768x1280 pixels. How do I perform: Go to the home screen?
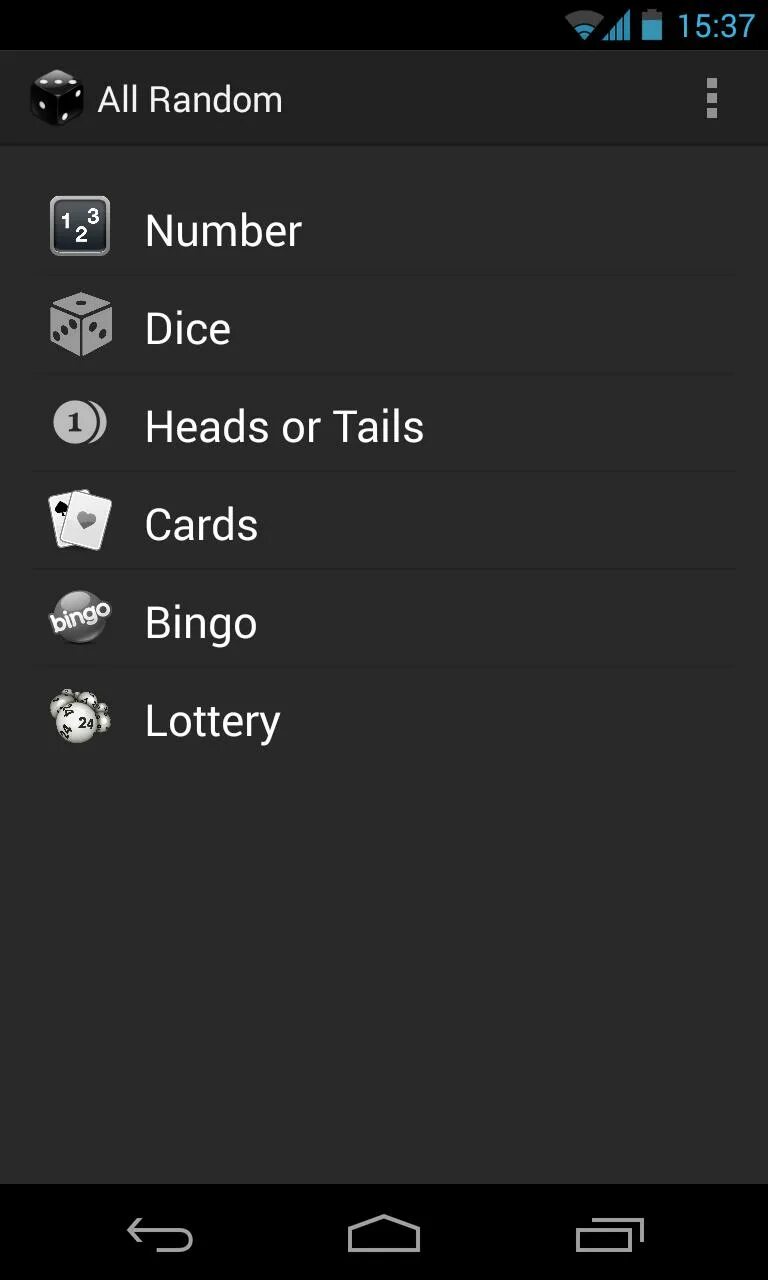[x=384, y=1234]
